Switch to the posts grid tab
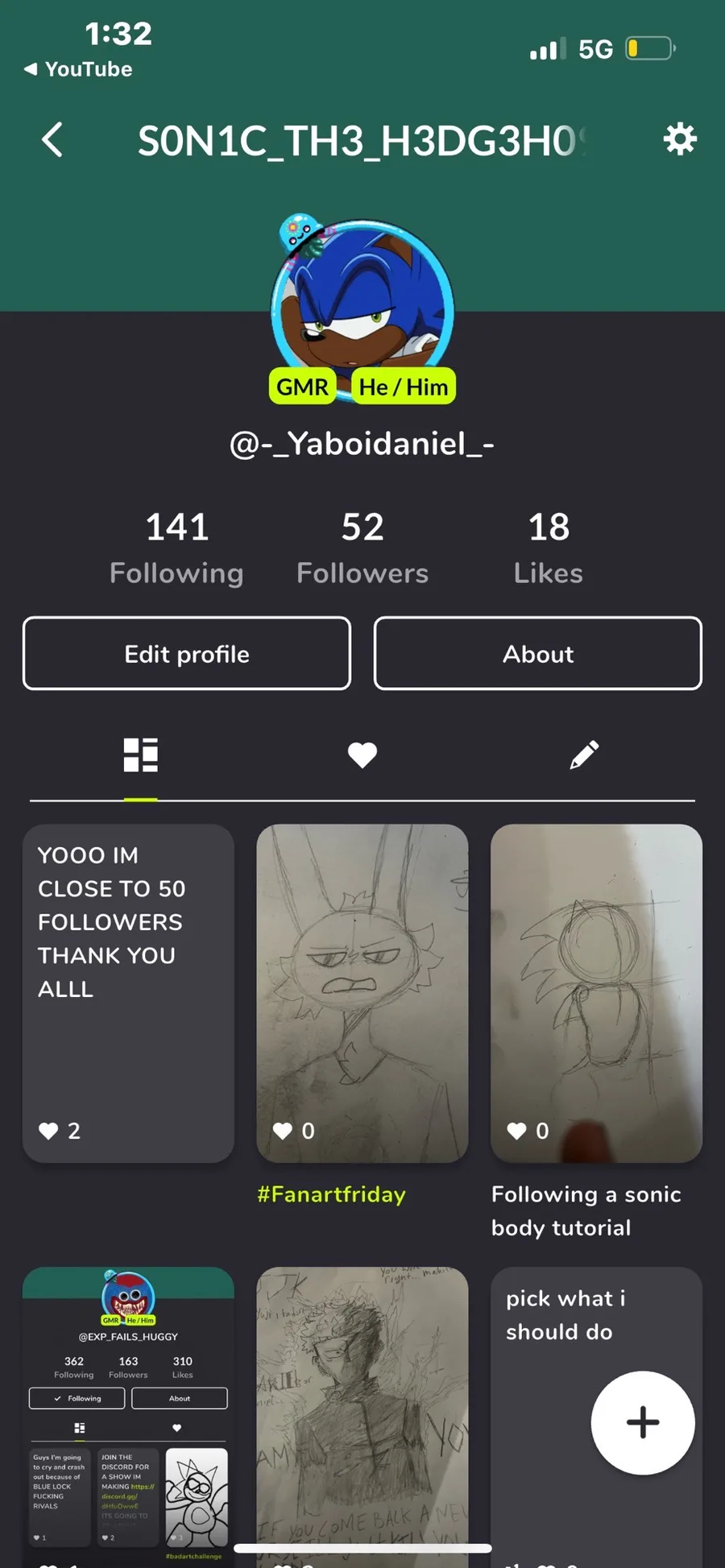 click(140, 755)
